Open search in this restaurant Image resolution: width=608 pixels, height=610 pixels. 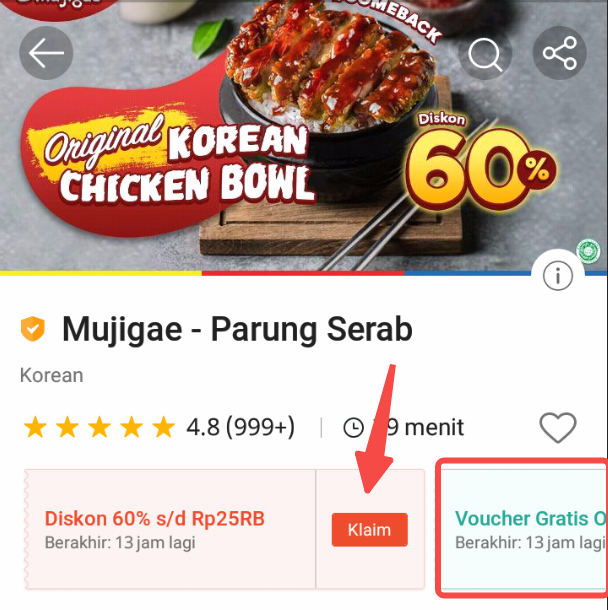tap(485, 54)
